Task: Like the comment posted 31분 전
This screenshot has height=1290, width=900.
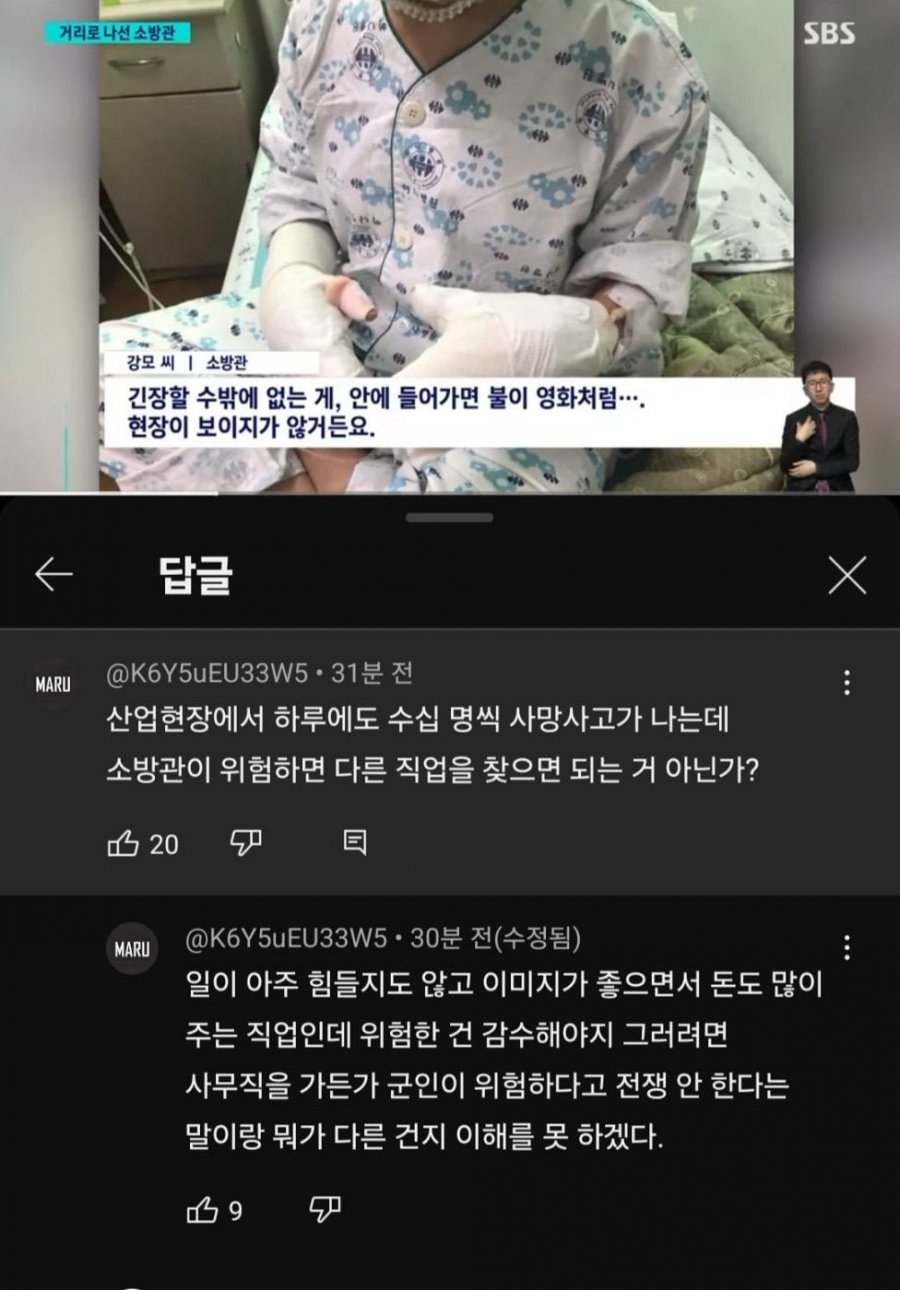Action: [123, 844]
